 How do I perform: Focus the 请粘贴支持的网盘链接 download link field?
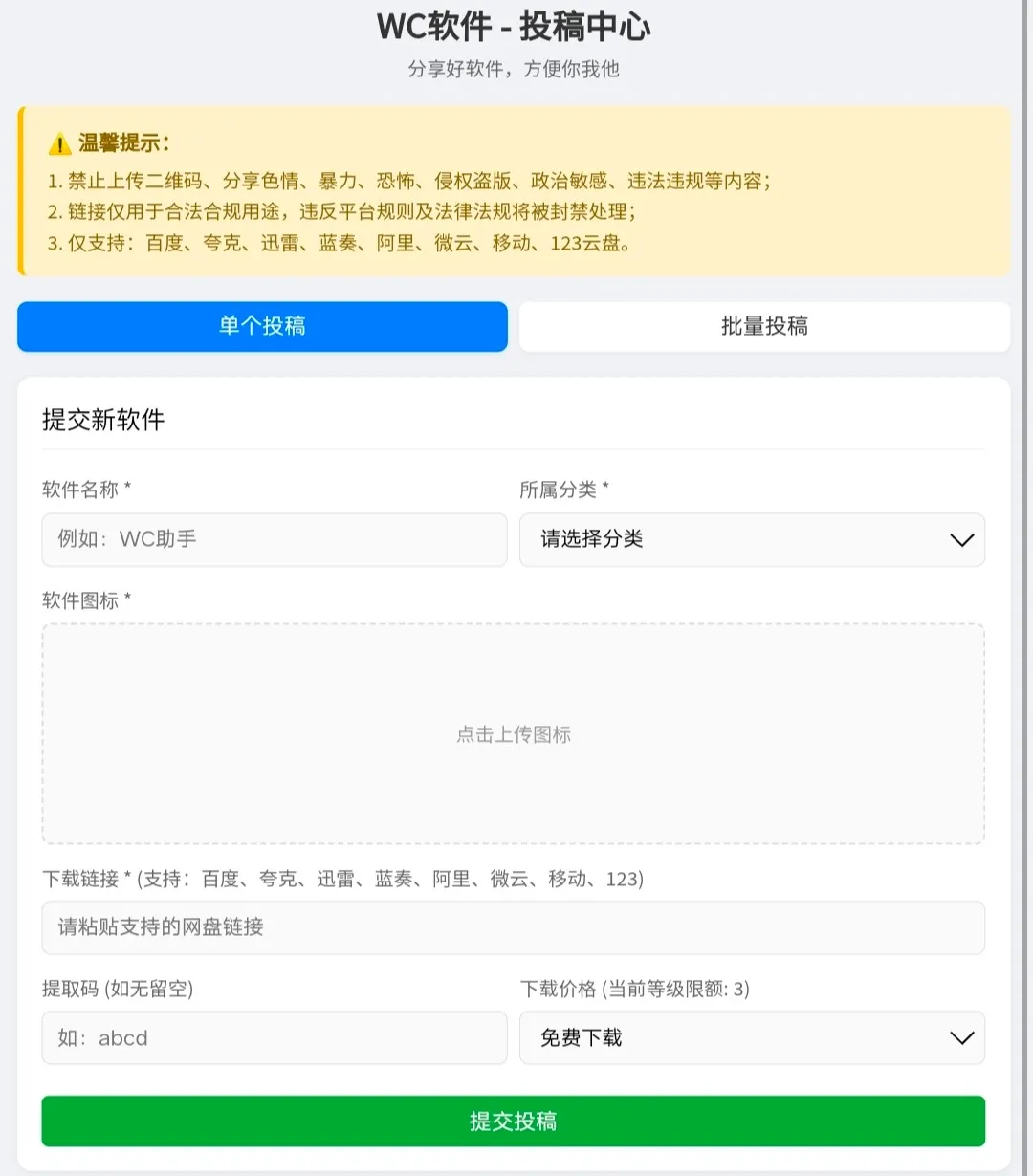(514, 927)
